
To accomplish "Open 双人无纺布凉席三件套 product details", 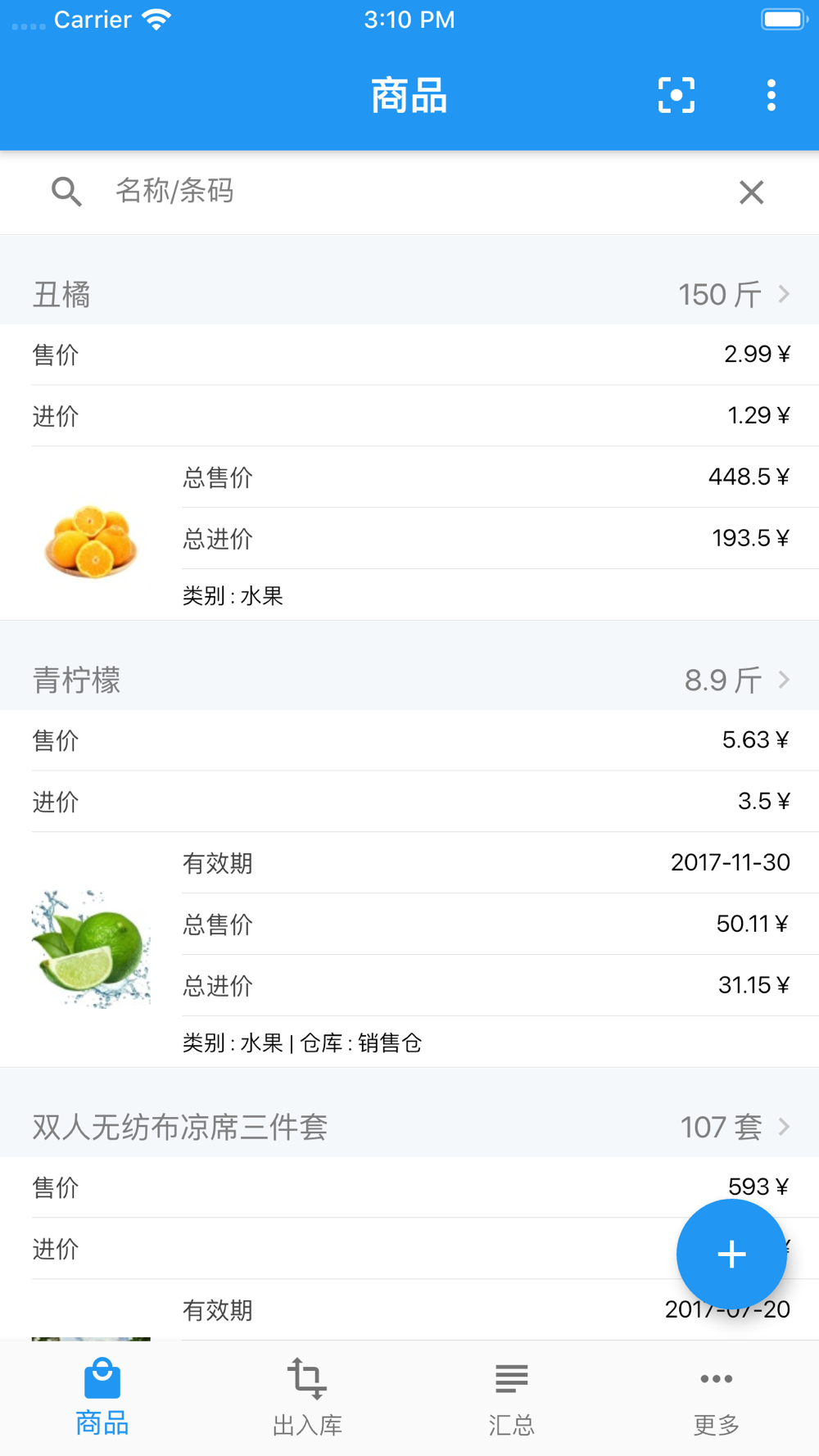I will tap(409, 1127).
